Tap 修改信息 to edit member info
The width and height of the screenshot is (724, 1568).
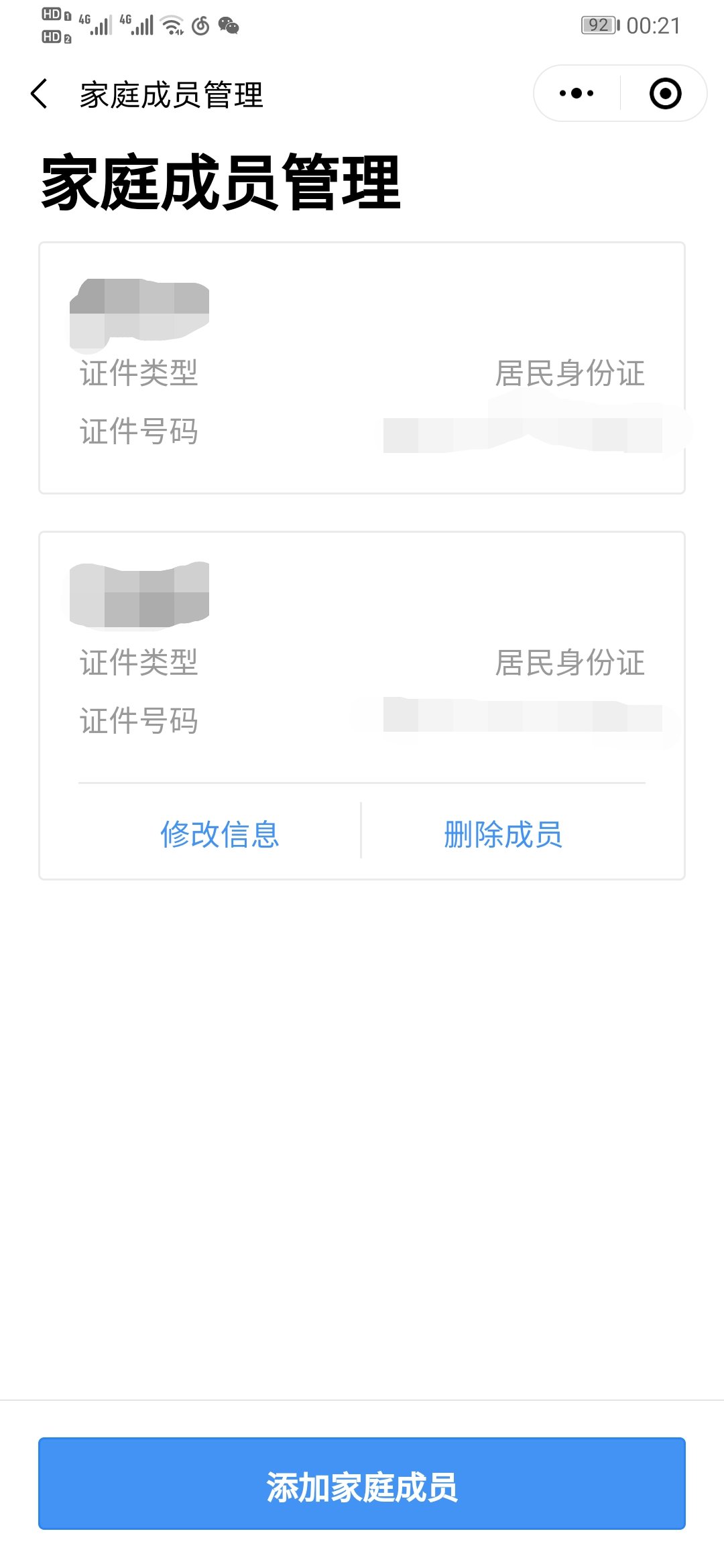pyautogui.click(x=220, y=834)
